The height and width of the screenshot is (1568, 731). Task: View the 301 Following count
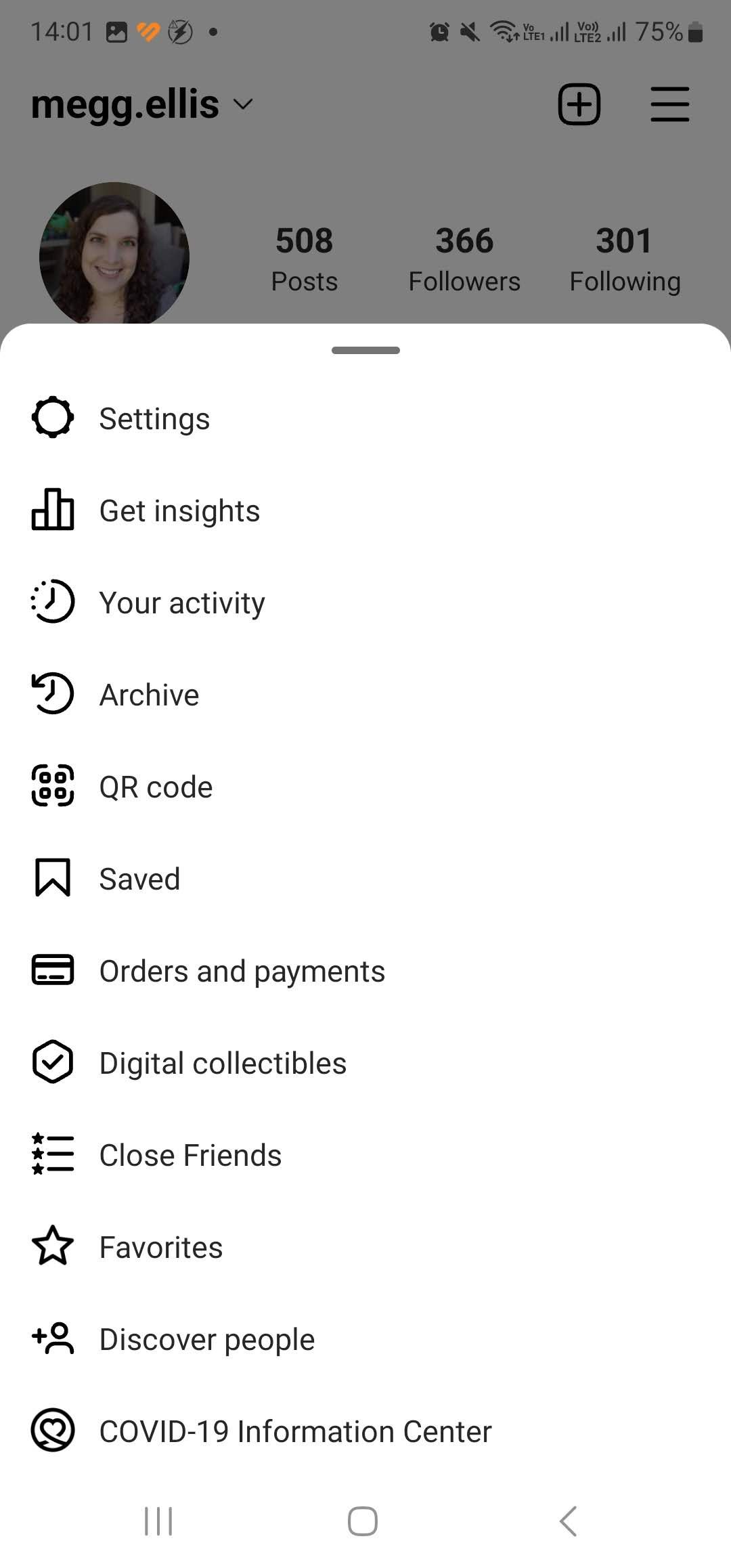(624, 257)
